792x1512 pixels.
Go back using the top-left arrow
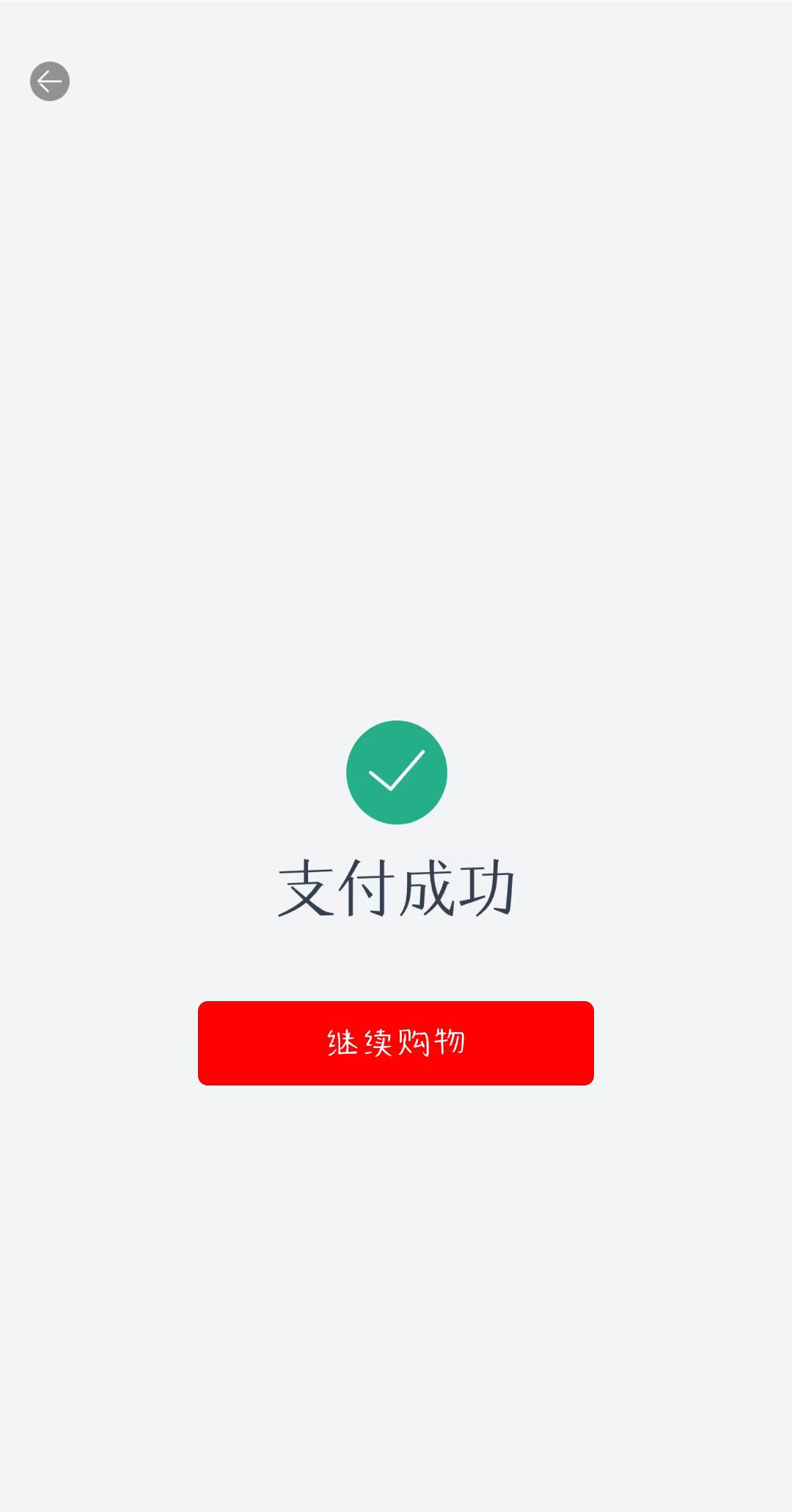point(49,81)
